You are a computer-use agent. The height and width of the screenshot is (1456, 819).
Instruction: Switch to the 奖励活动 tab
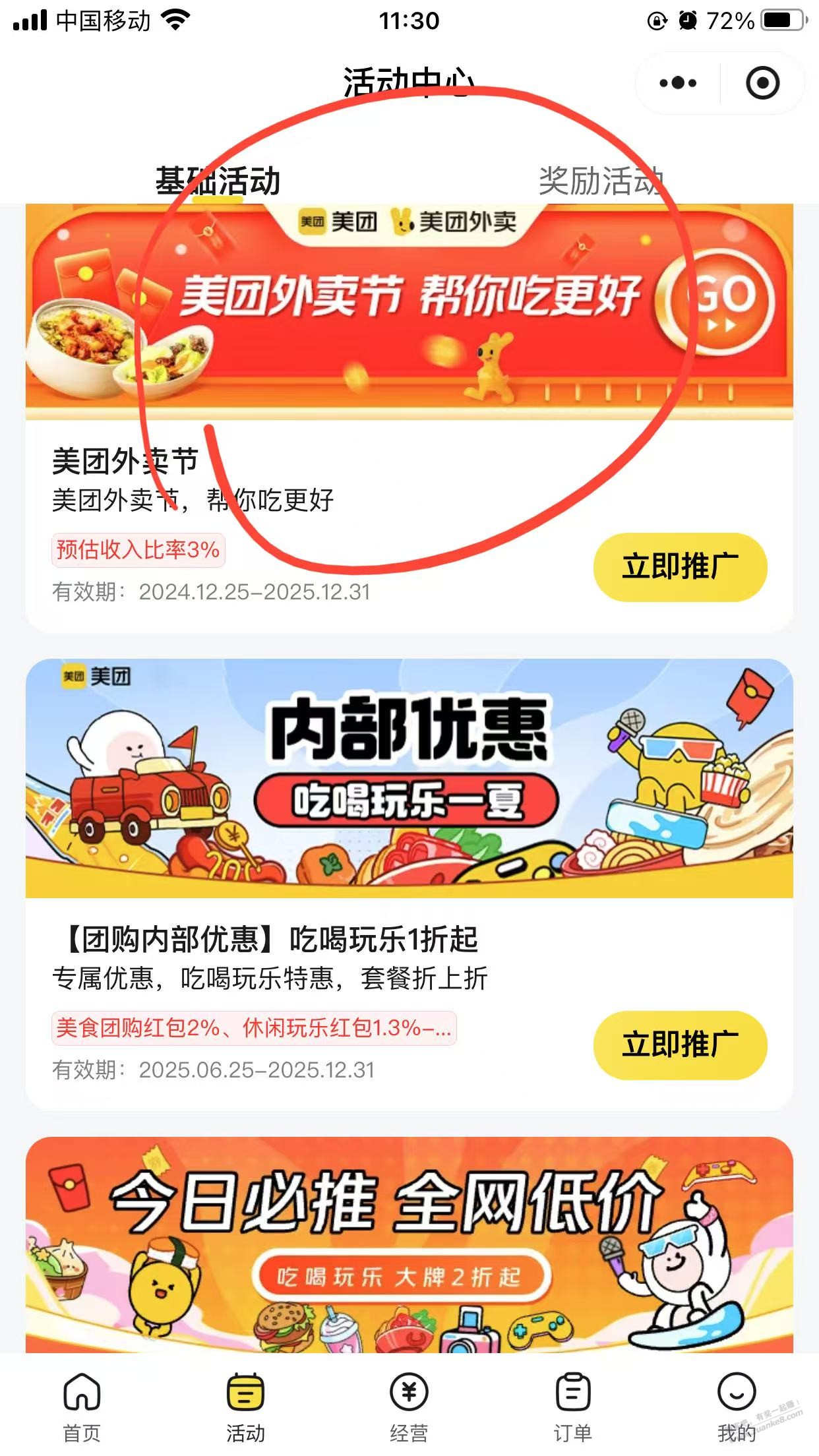pos(600,181)
